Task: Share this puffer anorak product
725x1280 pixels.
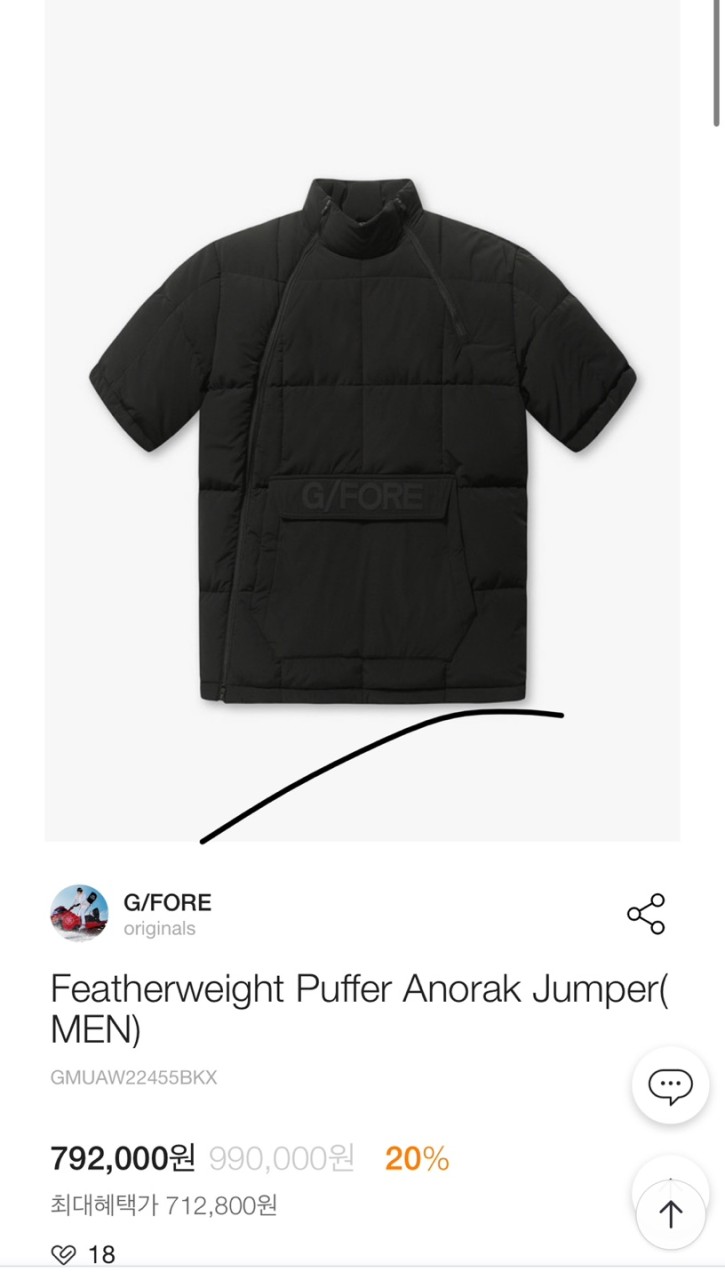Action: tap(646, 914)
